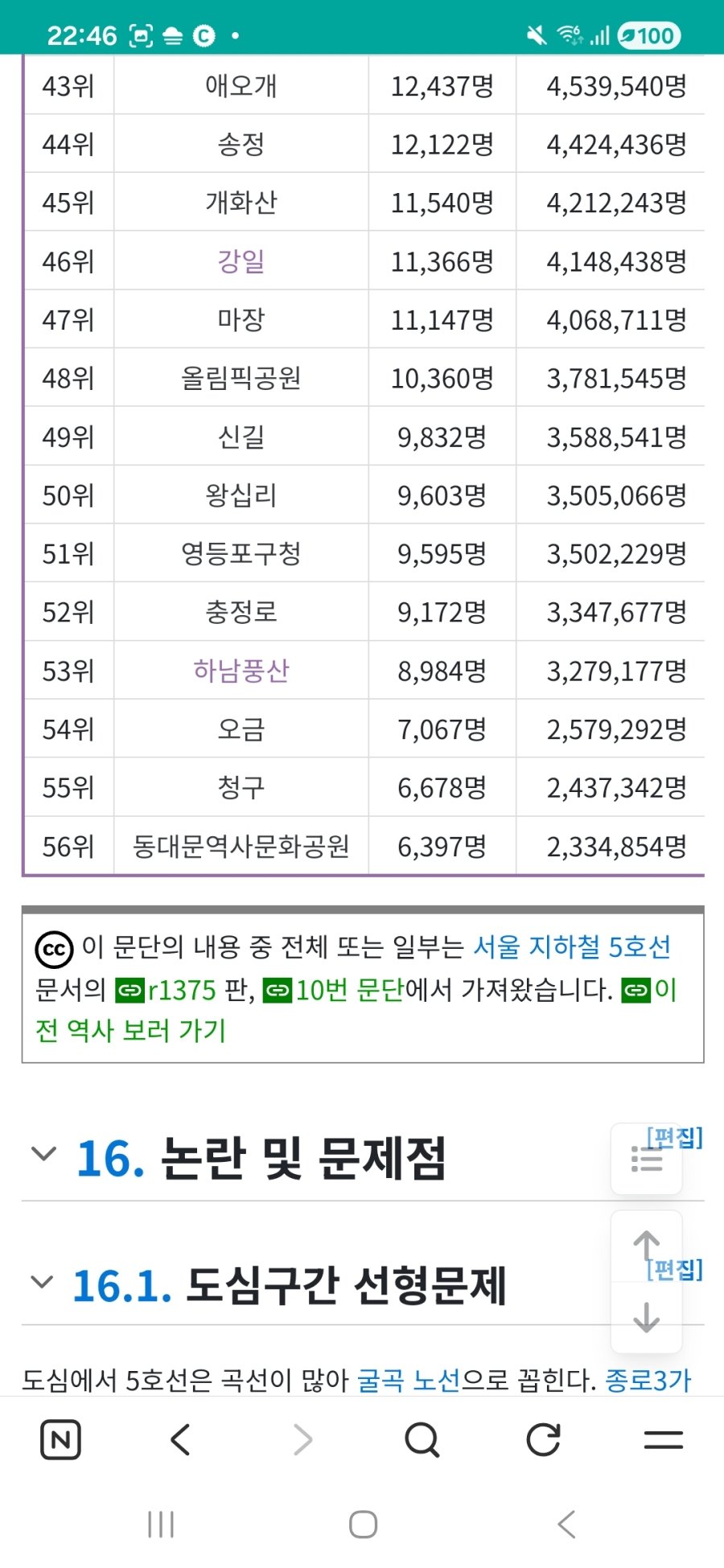Collapse section 16 논란 및 문제점
The width and height of the screenshot is (724, 1568).
pyautogui.click(x=43, y=1155)
